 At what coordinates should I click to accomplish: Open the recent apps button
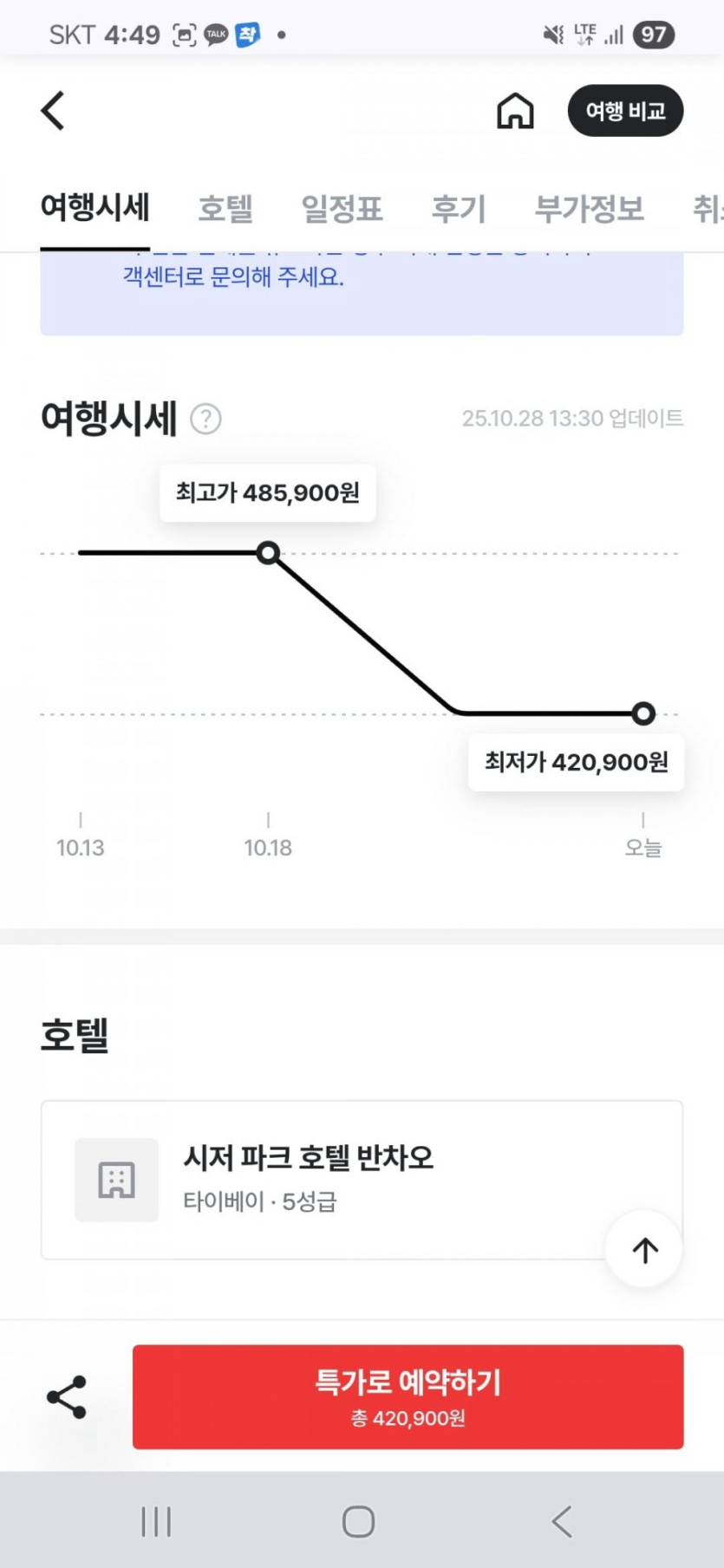156,1521
